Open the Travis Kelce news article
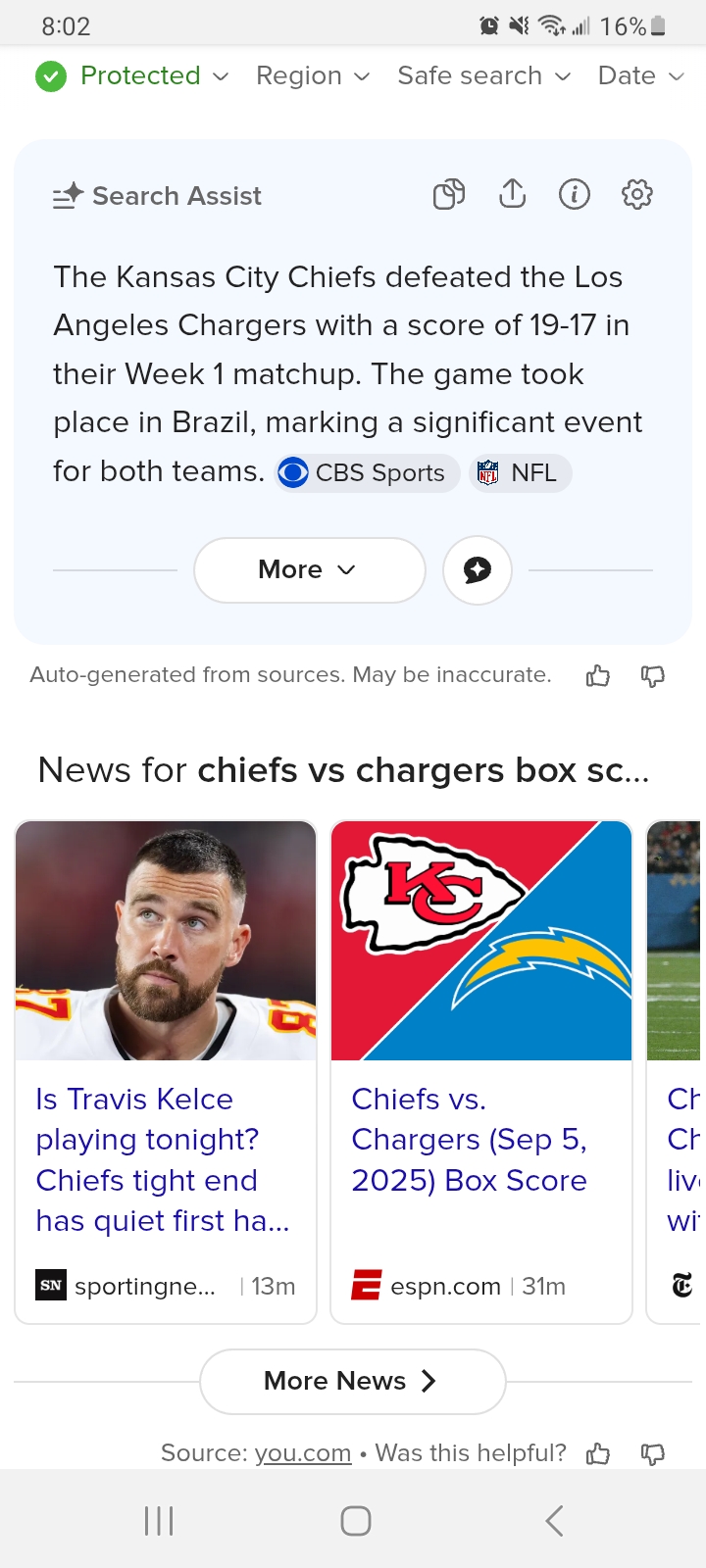706x1568 pixels. (166, 1159)
